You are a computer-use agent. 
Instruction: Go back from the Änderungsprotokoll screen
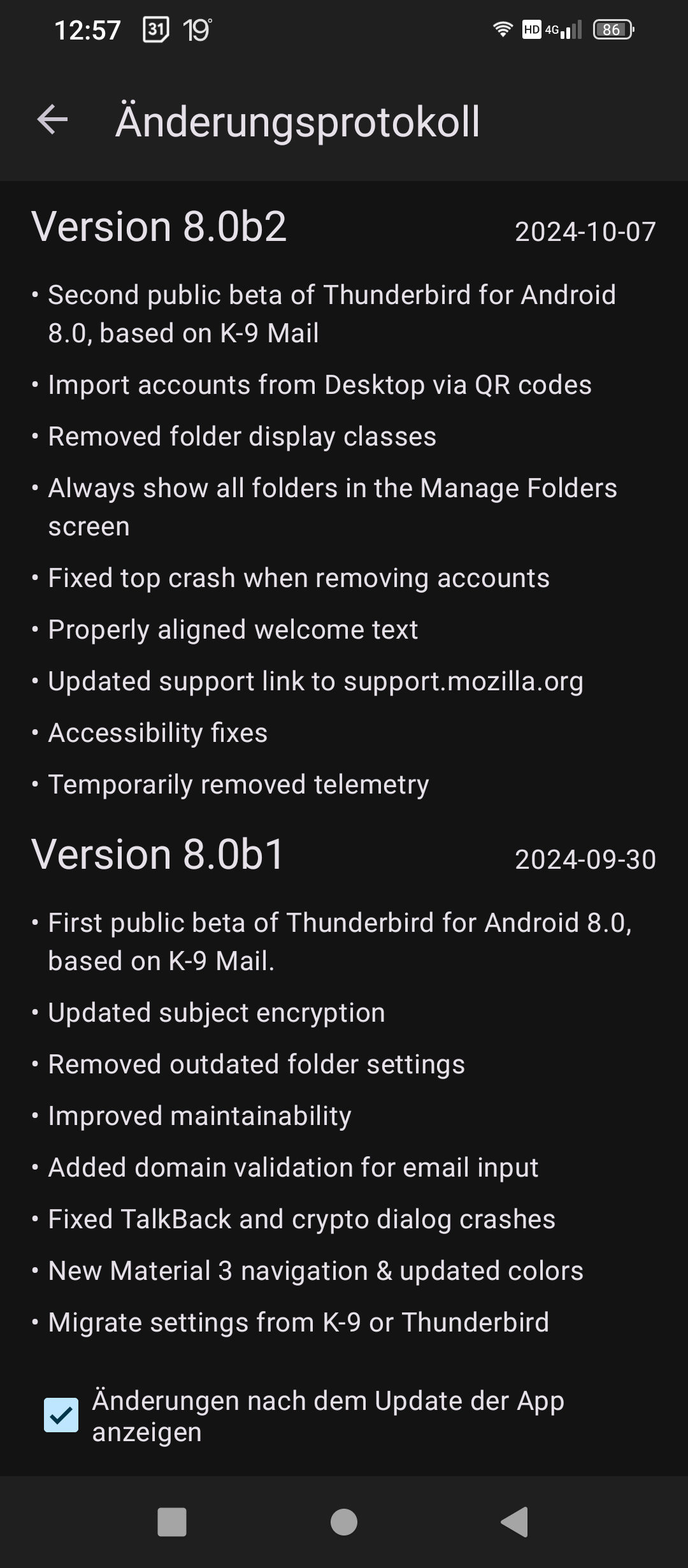(x=52, y=120)
